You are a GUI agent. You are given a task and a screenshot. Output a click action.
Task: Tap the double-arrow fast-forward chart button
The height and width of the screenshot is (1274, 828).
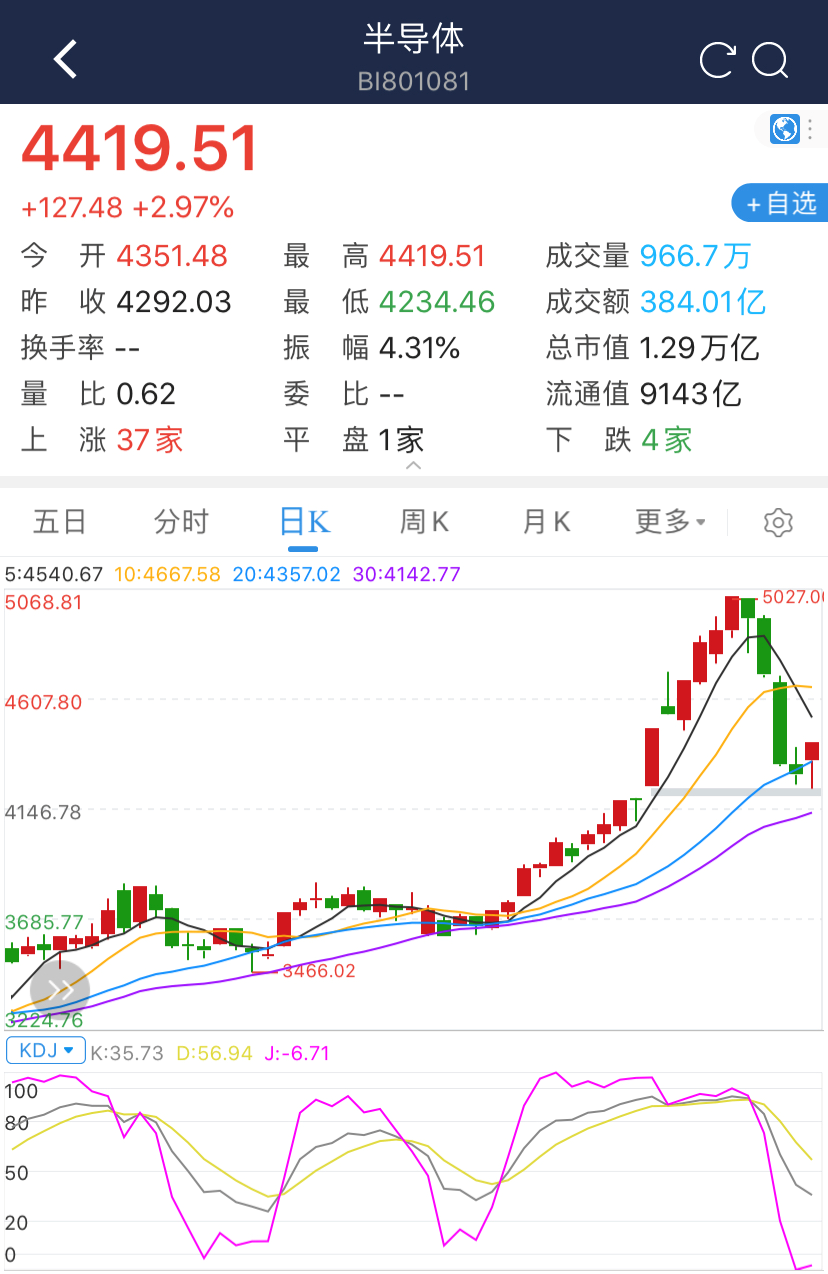point(60,991)
